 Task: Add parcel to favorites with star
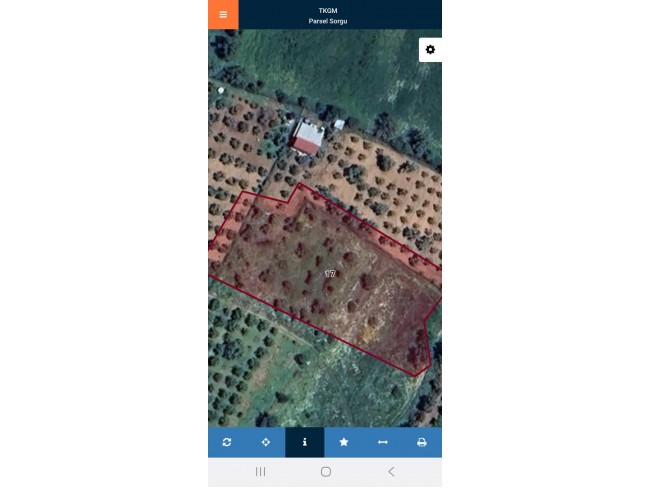coord(344,442)
